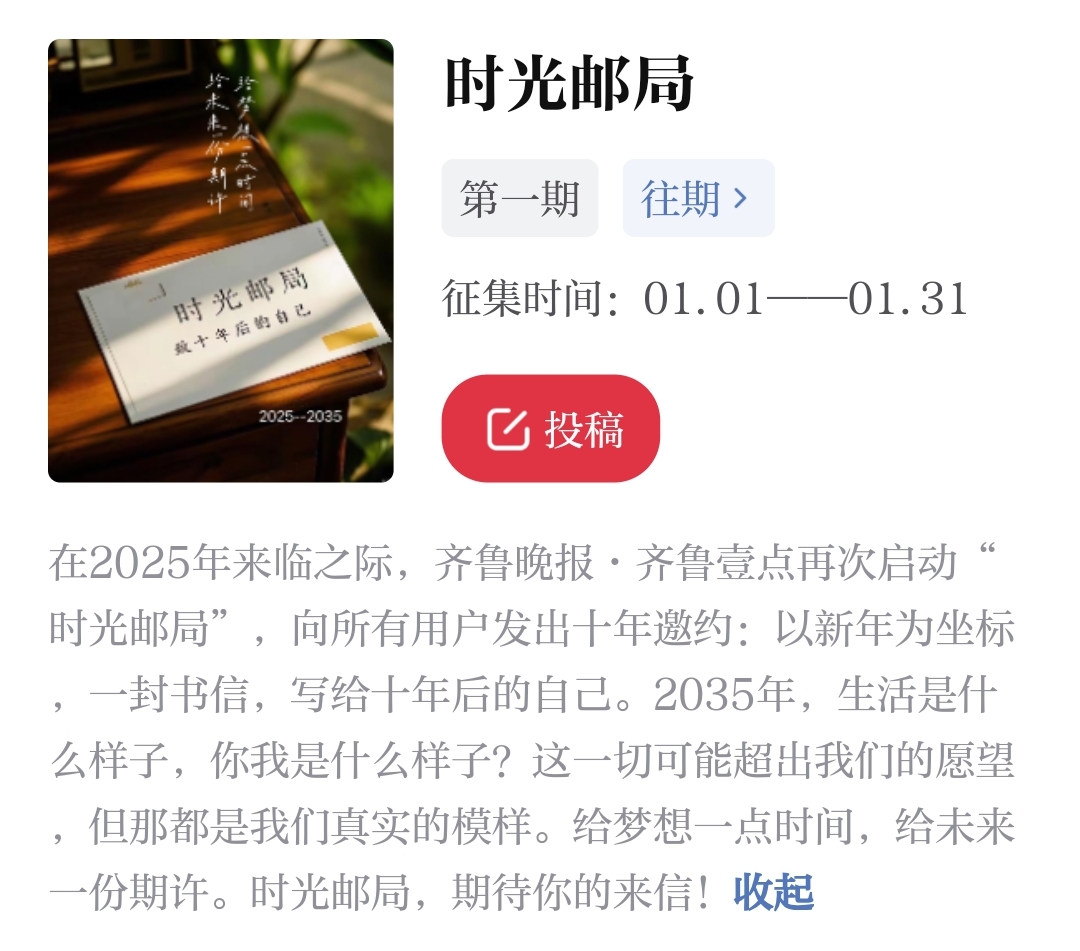
Task: Collapse the description with 收起
Action: [x=773, y=892]
